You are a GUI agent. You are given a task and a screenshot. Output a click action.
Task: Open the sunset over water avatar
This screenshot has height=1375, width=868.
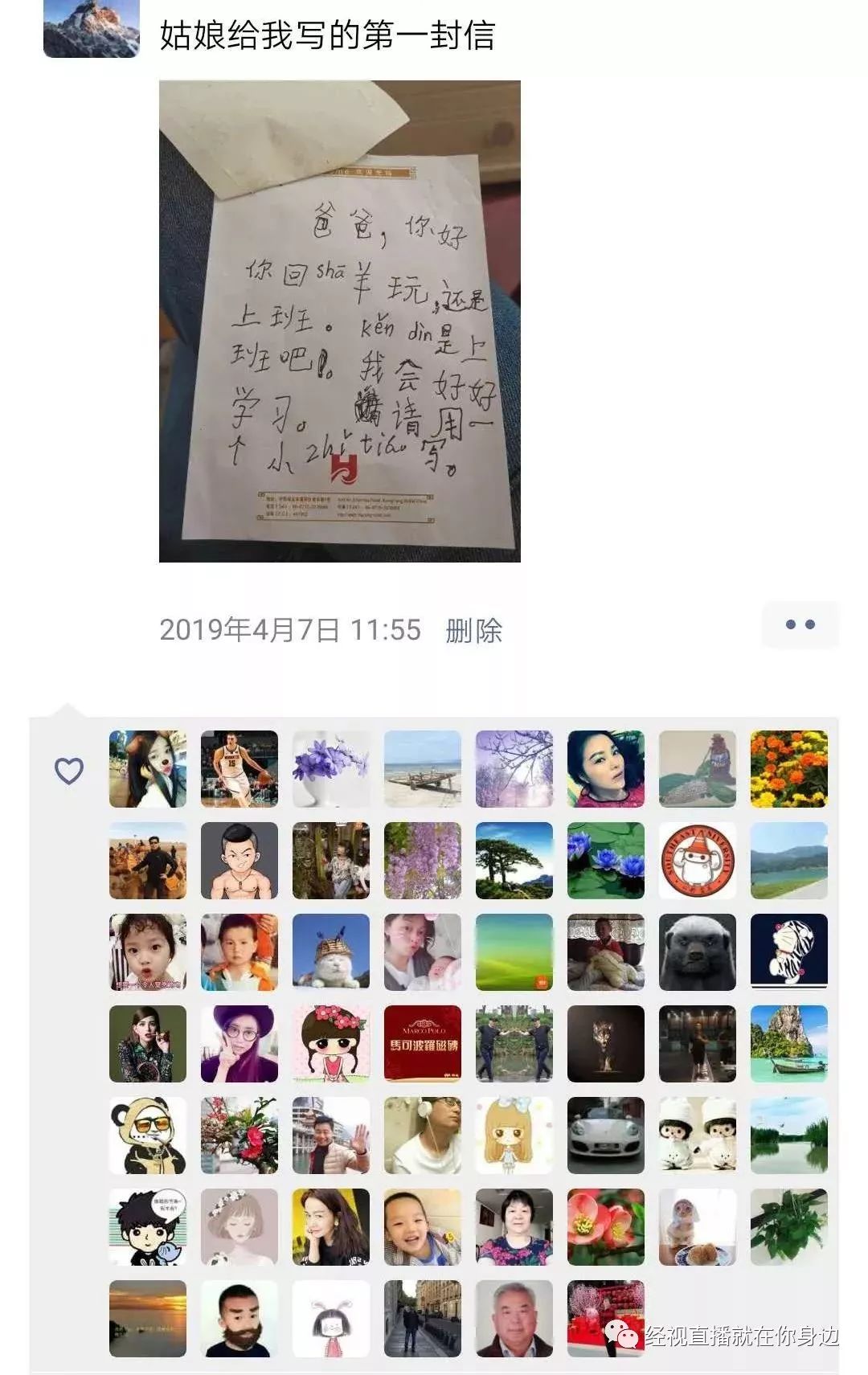point(147,1318)
